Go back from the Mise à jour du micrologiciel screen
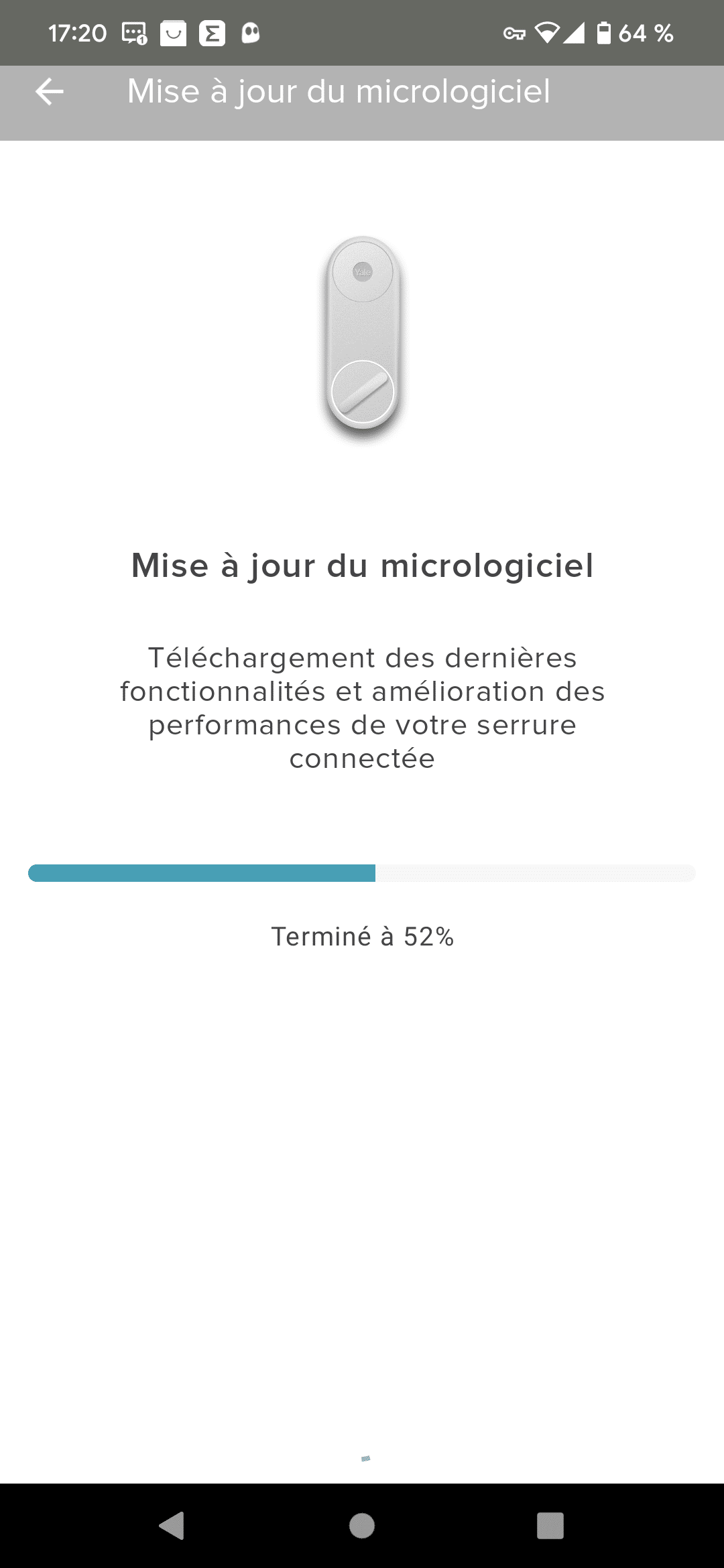The width and height of the screenshot is (724, 1568). point(49,92)
